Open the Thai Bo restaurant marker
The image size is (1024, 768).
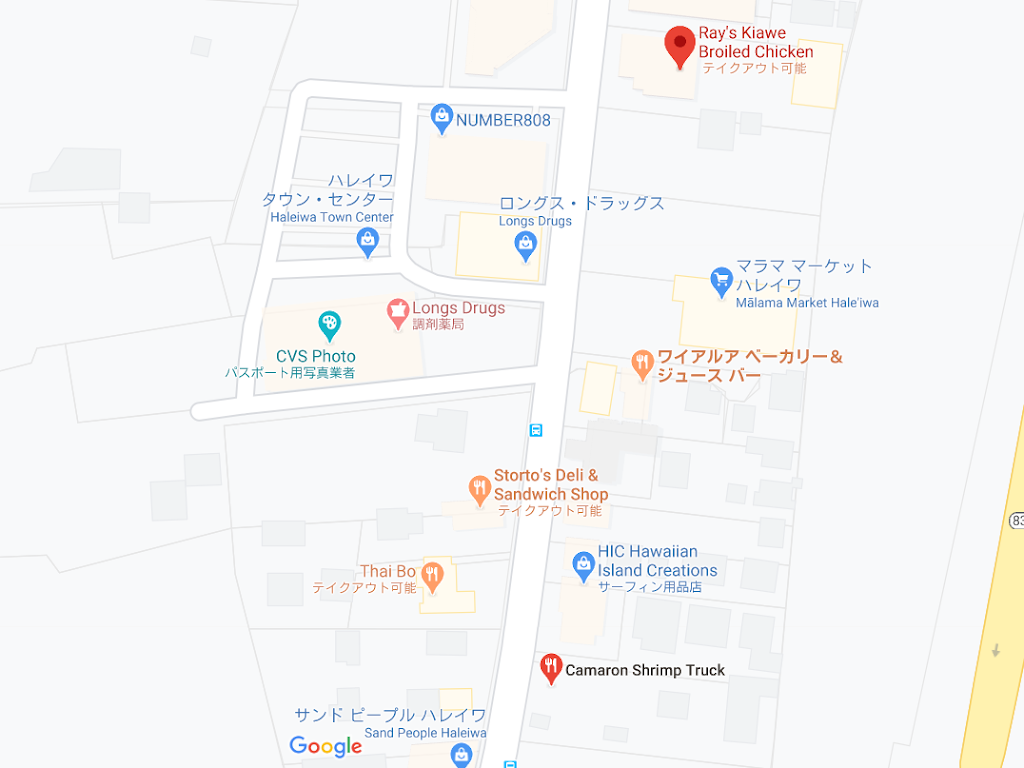pos(431,574)
